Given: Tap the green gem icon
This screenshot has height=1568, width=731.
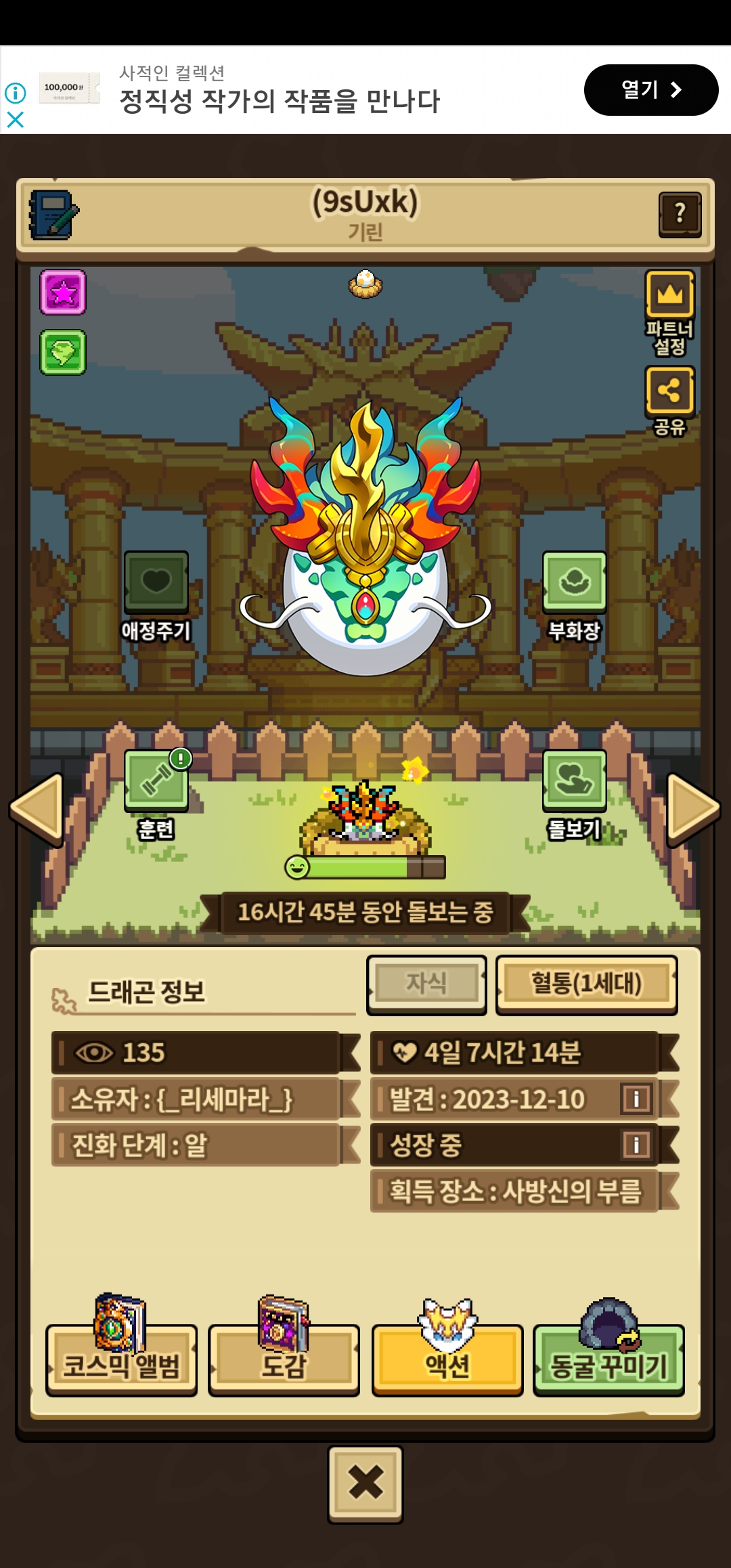Looking at the screenshot, I should point(63,352).
